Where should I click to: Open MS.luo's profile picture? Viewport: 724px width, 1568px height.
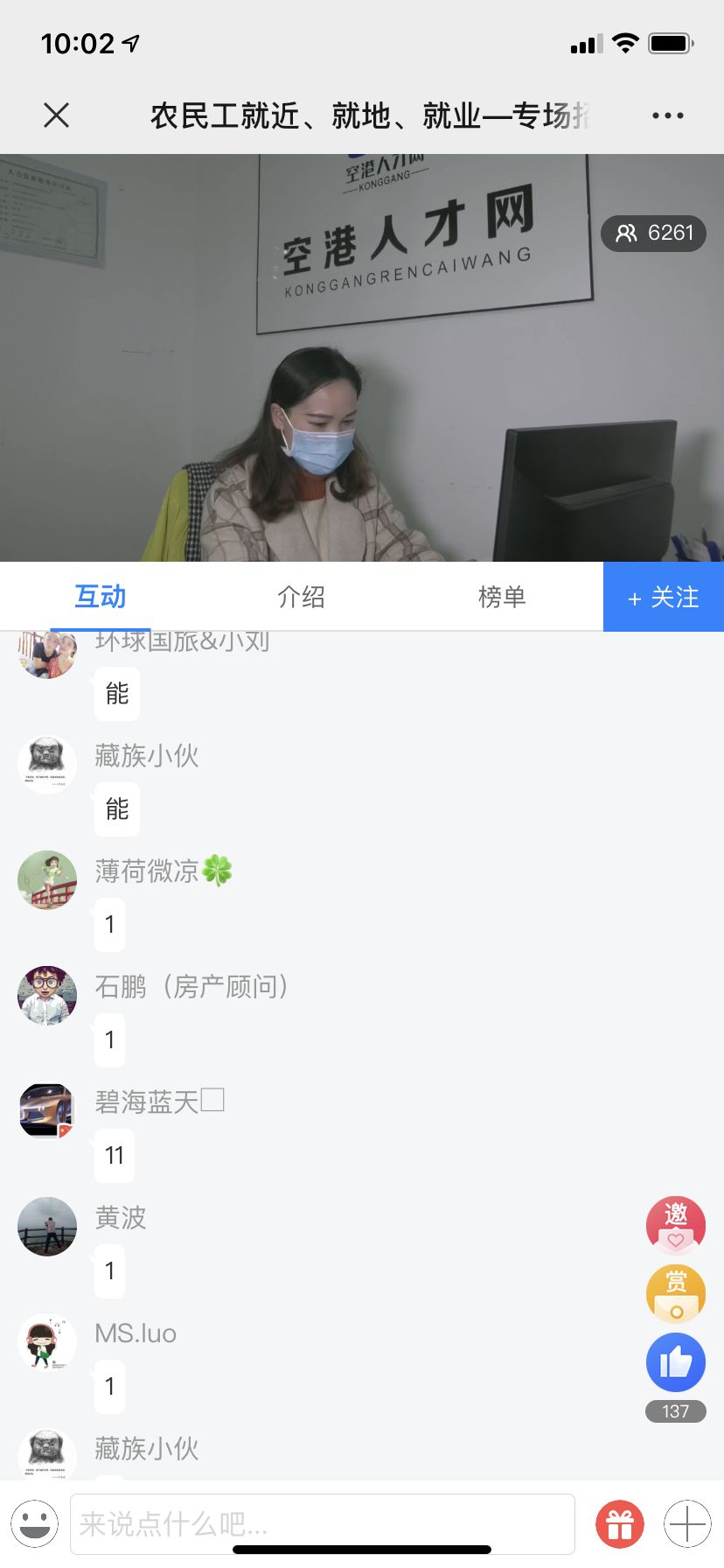pyautogui.click(x=46, y=1342)
